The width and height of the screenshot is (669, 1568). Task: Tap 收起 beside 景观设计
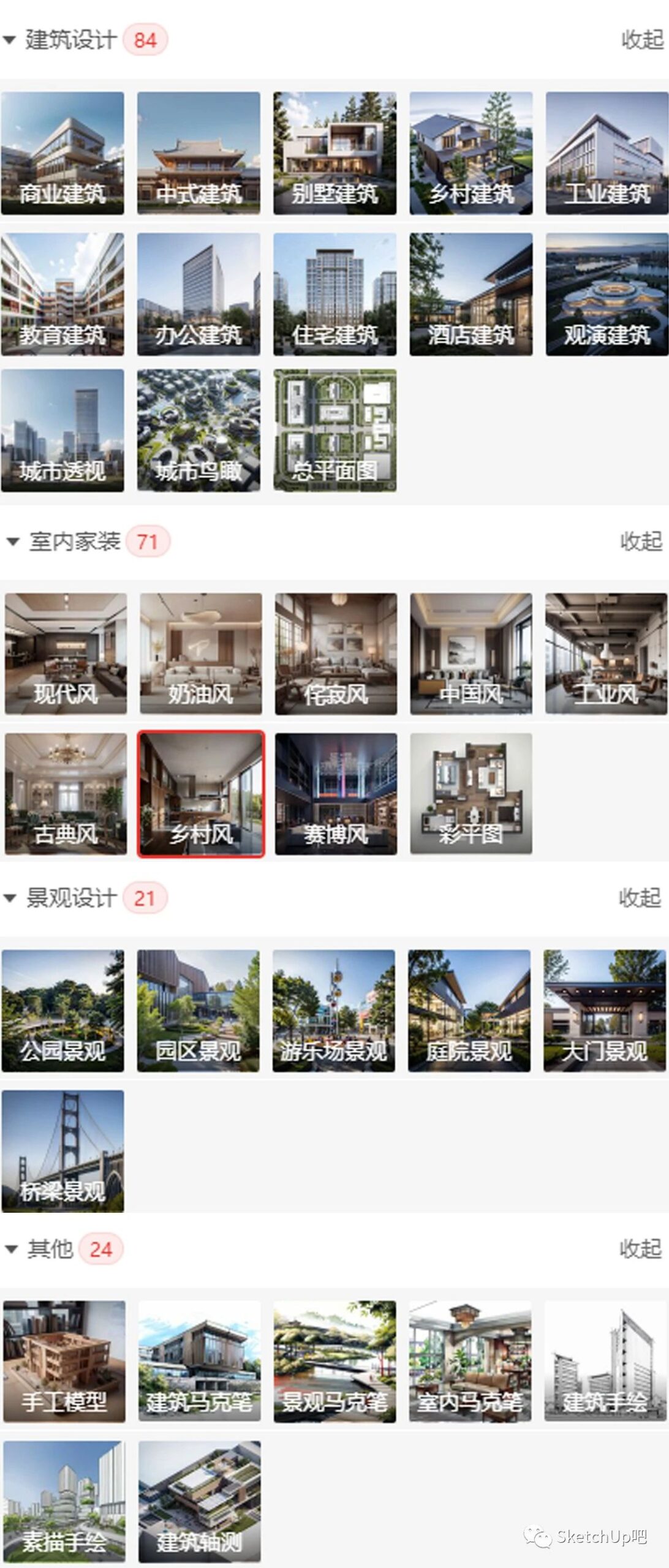pos(640,898)
